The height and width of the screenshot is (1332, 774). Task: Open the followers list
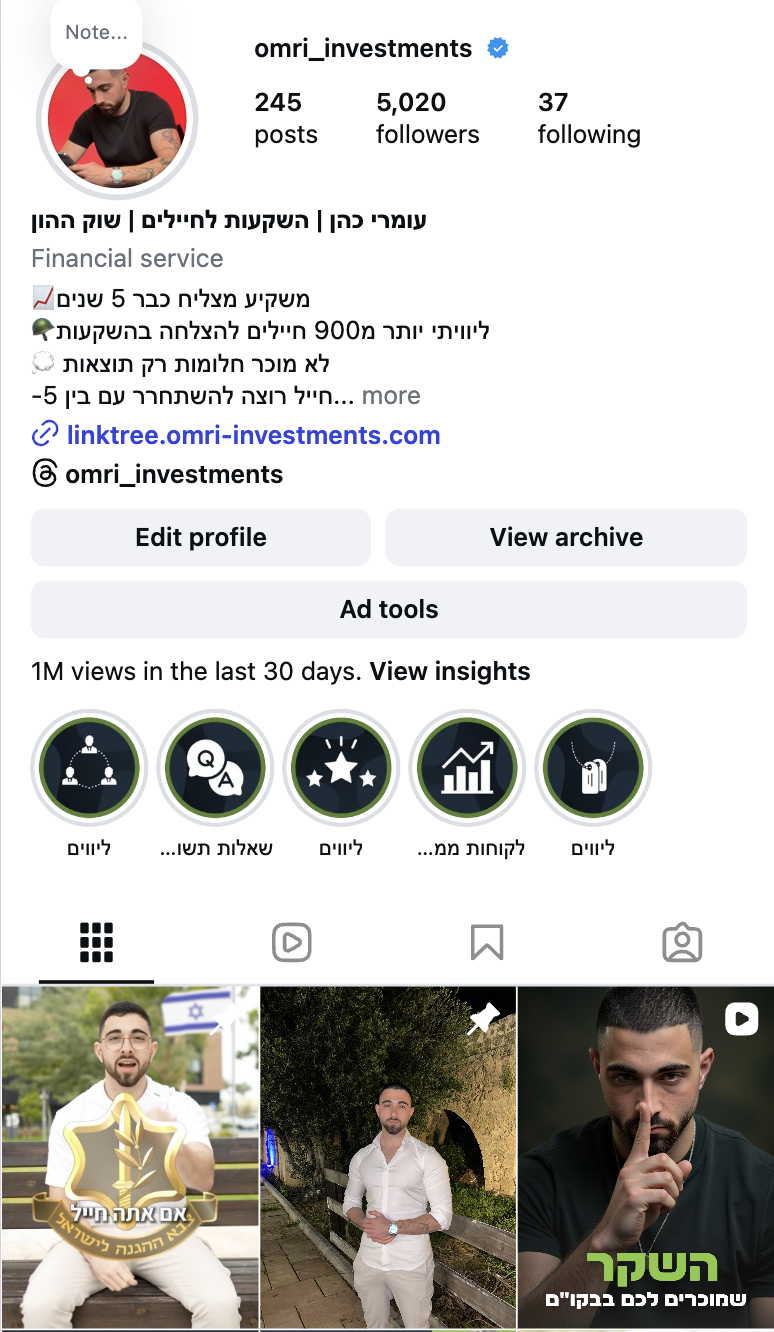point(427,118)
